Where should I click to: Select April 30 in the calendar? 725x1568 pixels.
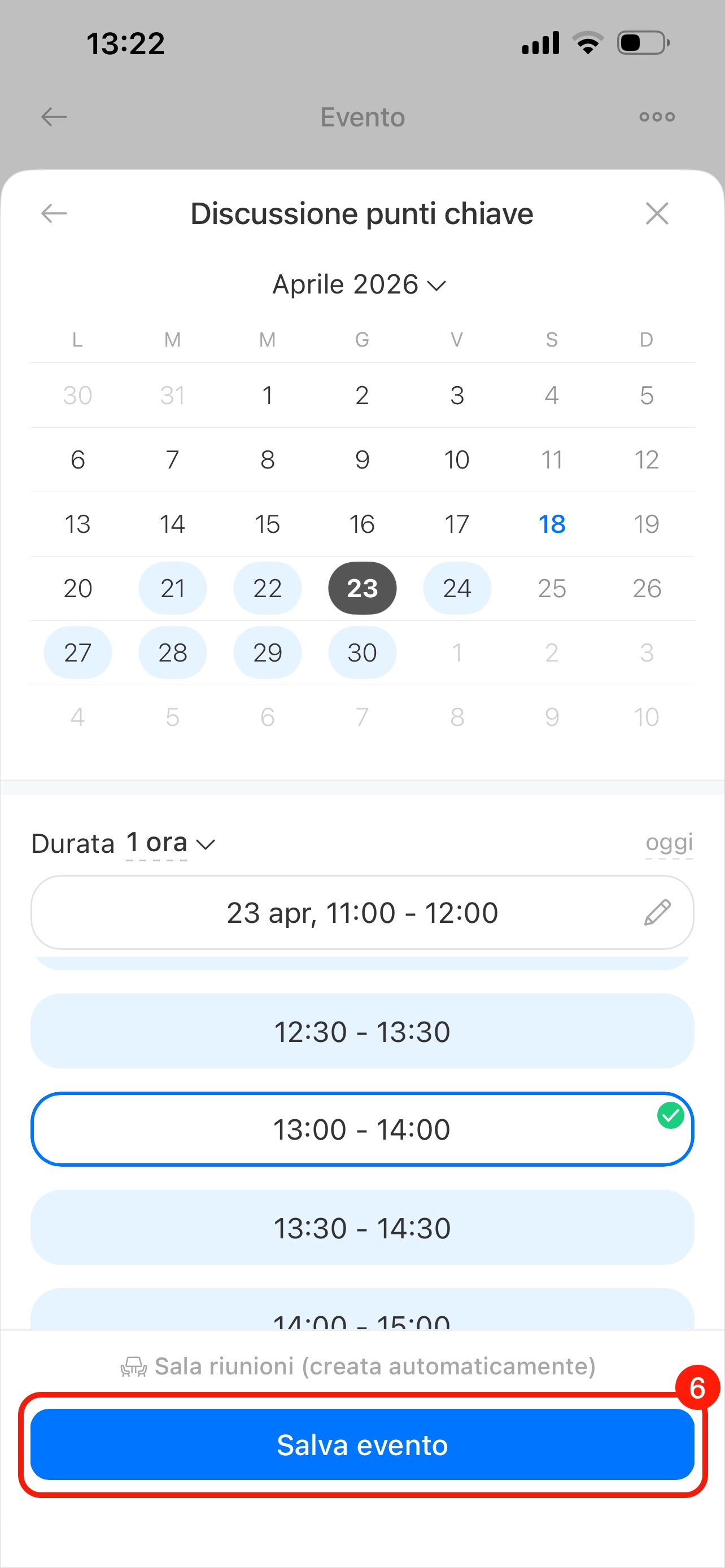(362, 652)
